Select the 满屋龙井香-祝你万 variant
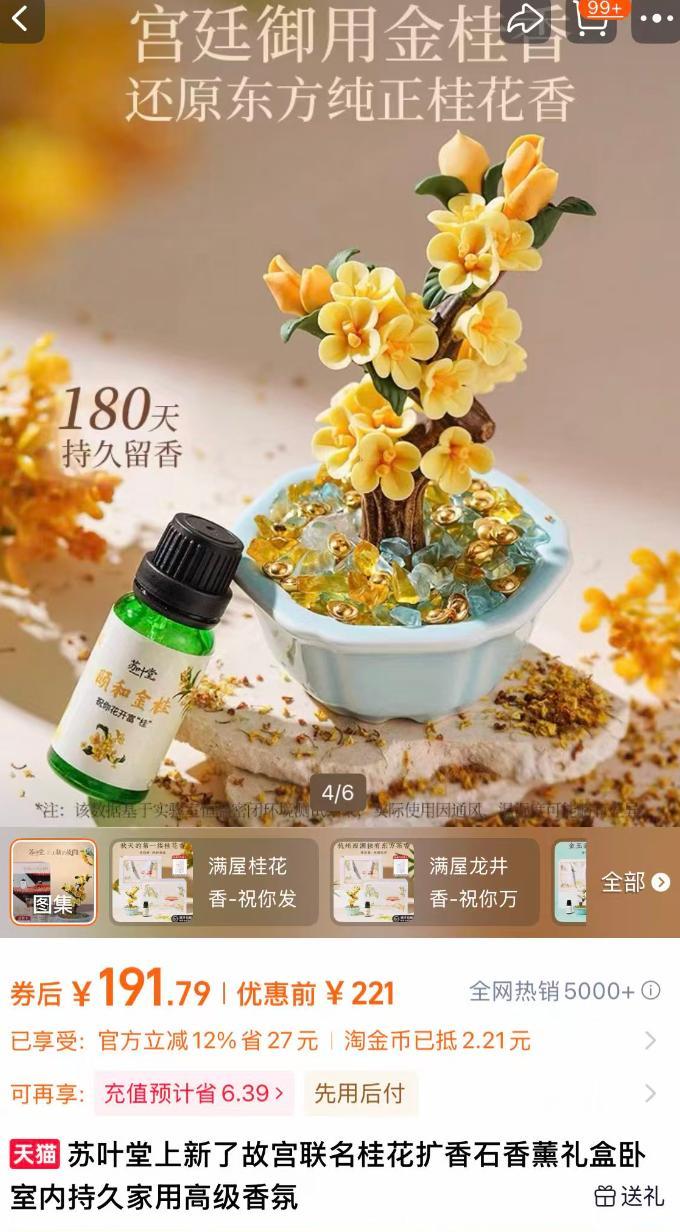This screenshot has width=680, height=1232. point(435,882)
